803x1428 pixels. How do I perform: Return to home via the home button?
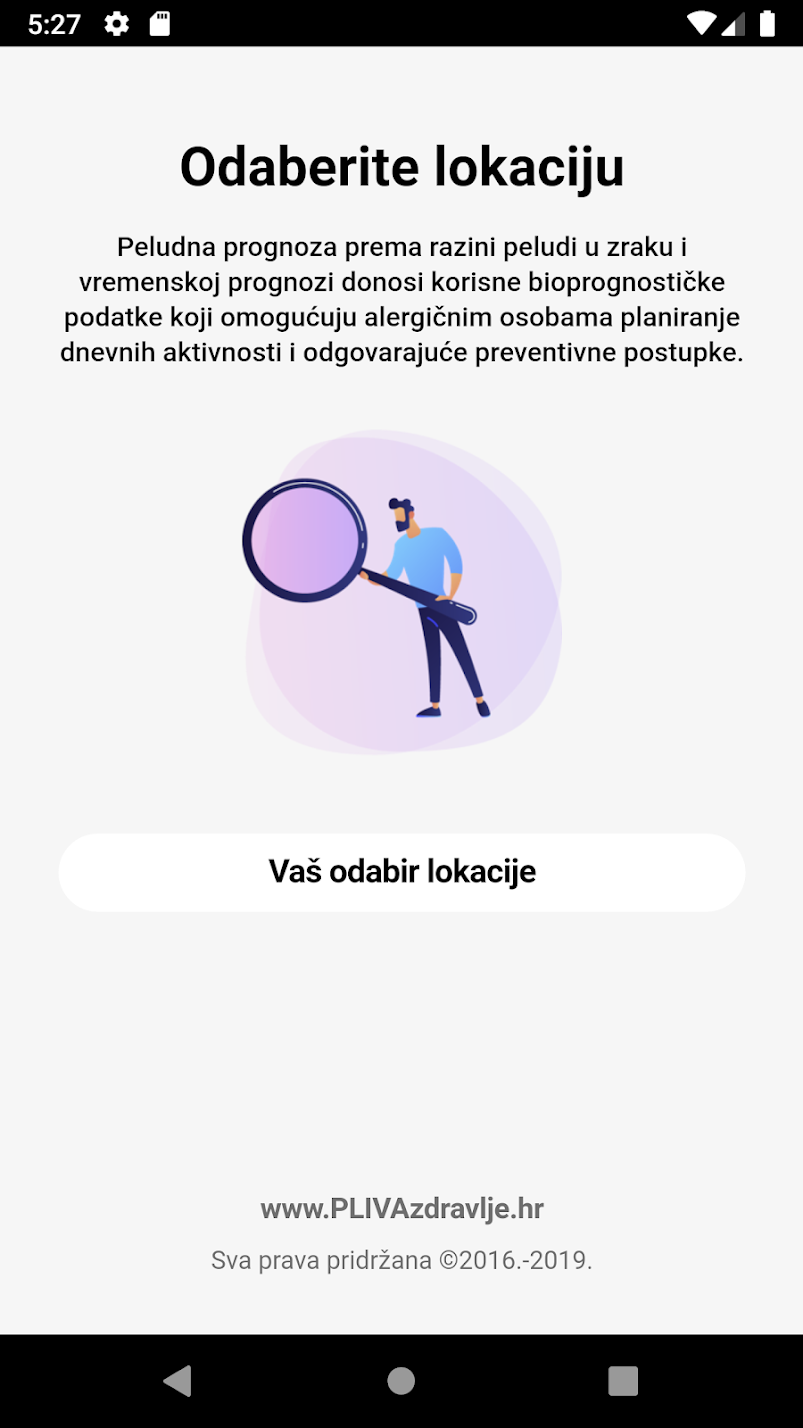(x=401, y=1381)
